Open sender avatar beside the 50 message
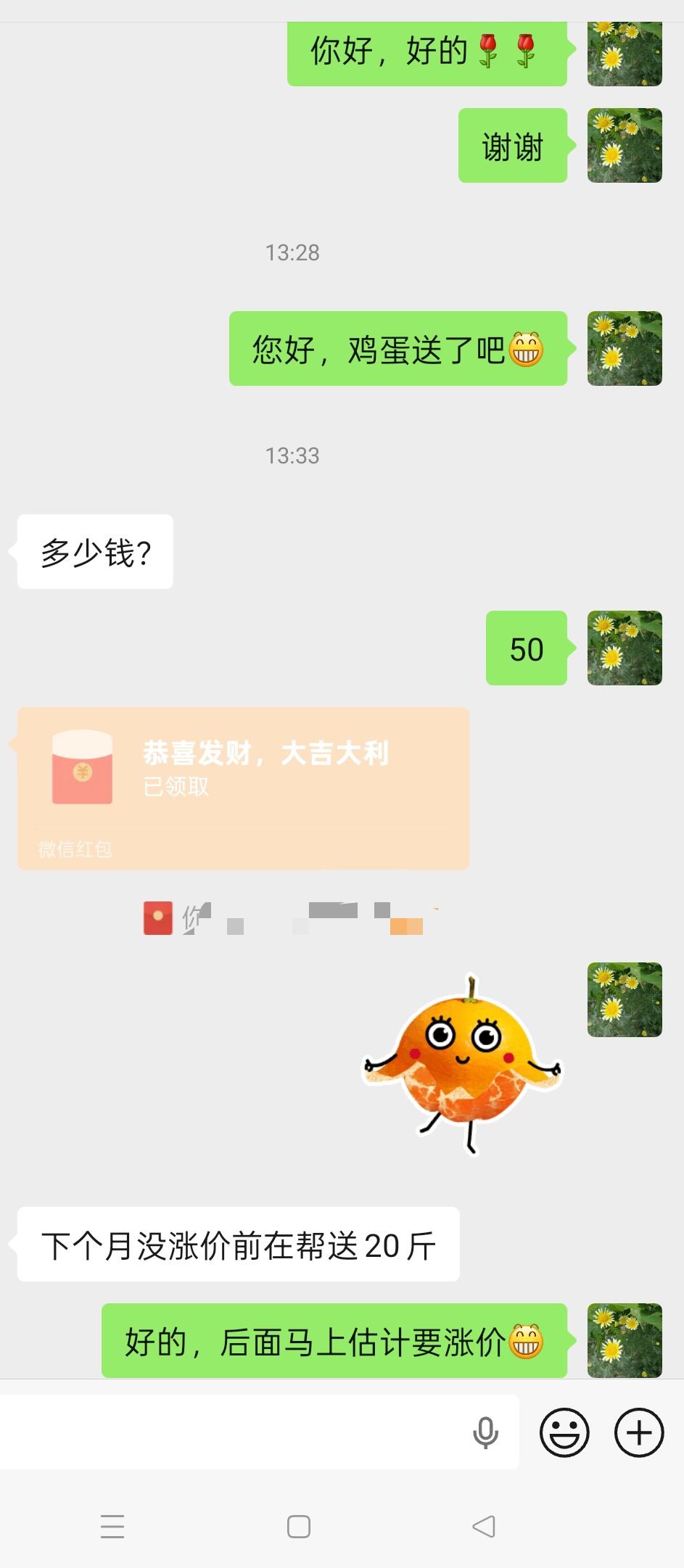The width and height of the screenshot is (684, 1568). (625, 648)
